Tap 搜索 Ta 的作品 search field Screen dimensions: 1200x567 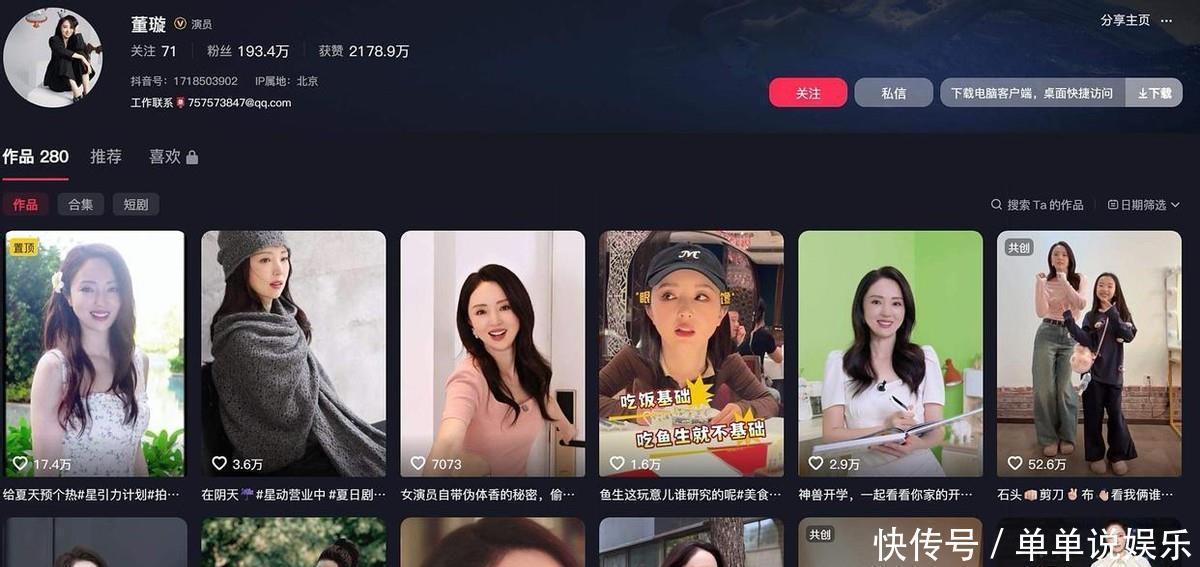point(1037,204)
